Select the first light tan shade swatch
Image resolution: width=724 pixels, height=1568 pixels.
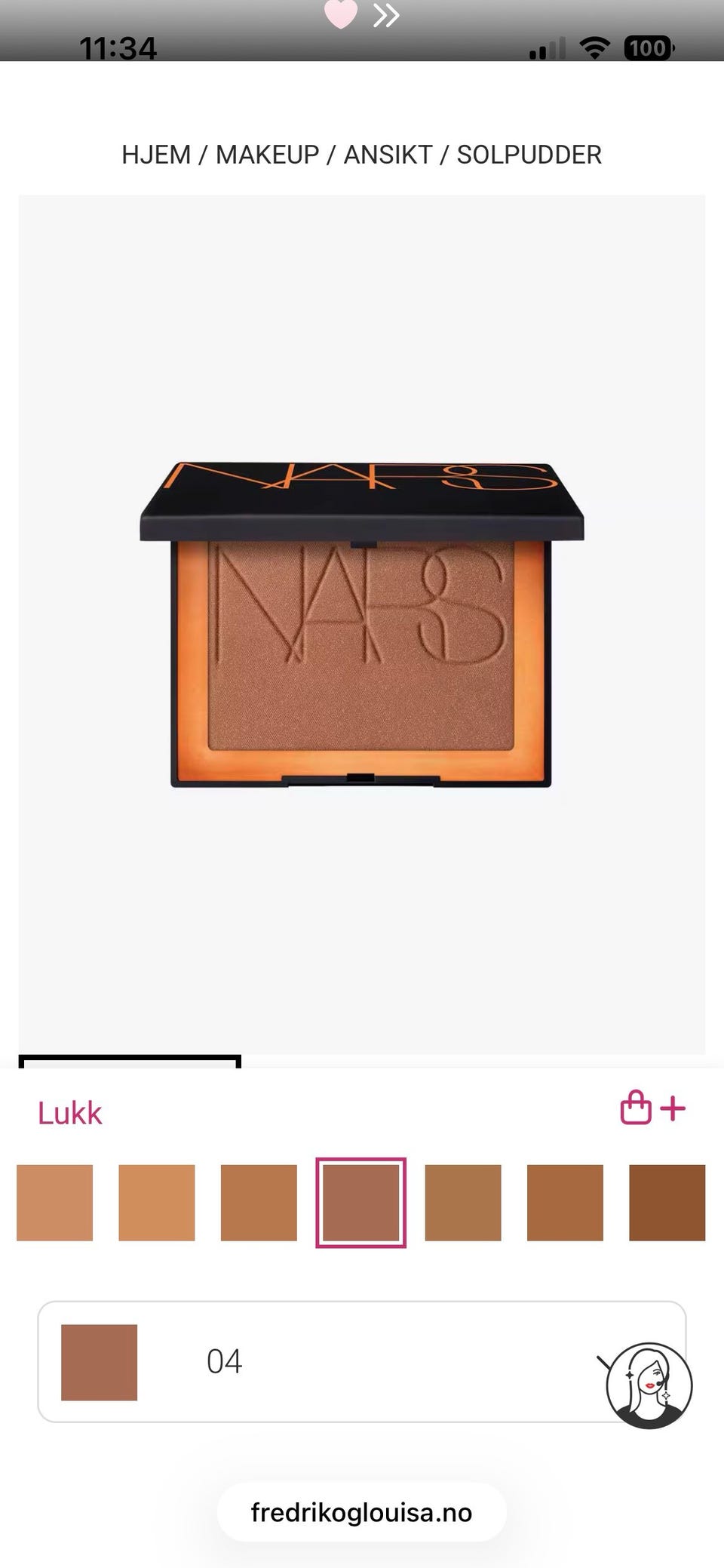pyautogui.click(x=54, y=1203)
